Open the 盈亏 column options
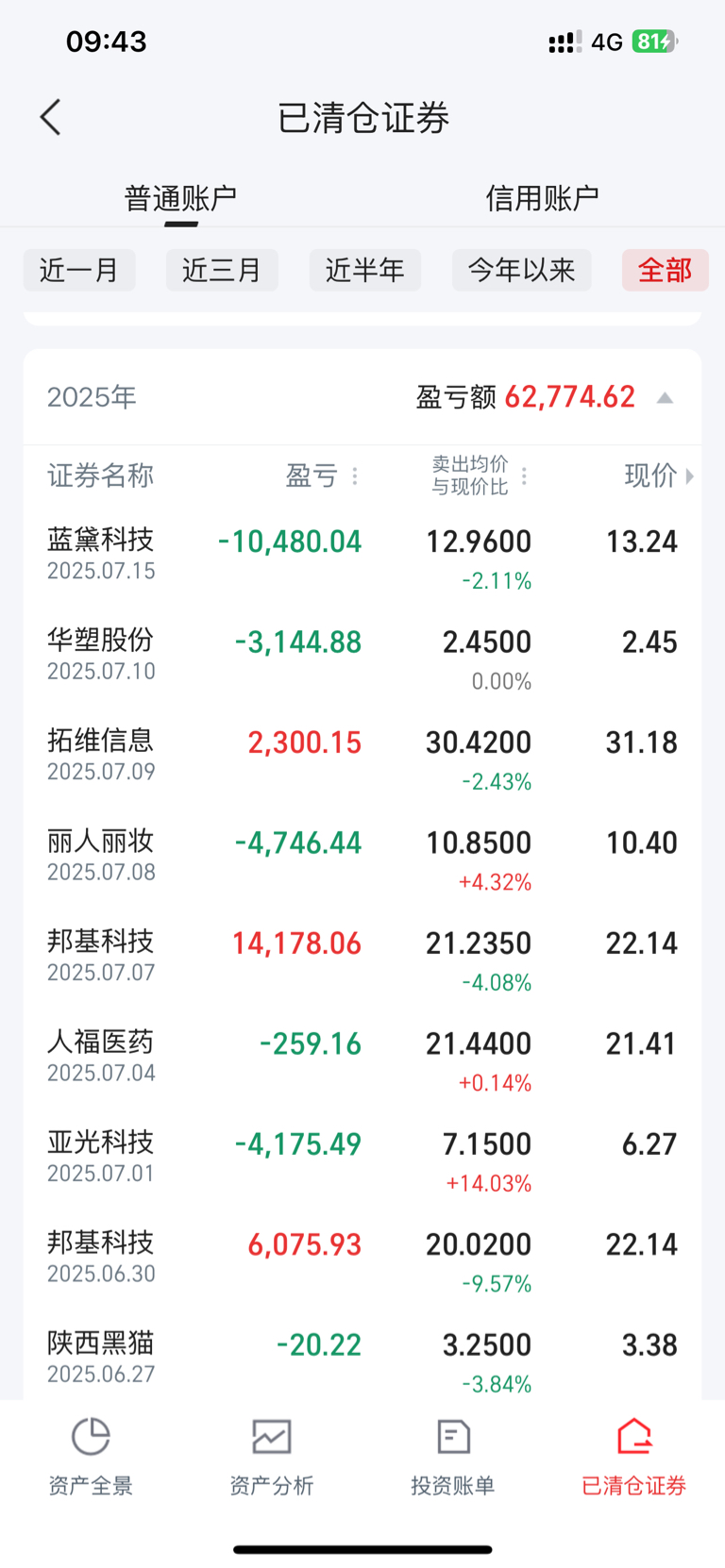Screen dimensions: 725x1568 pyautogui.click(x=355, y=476)
